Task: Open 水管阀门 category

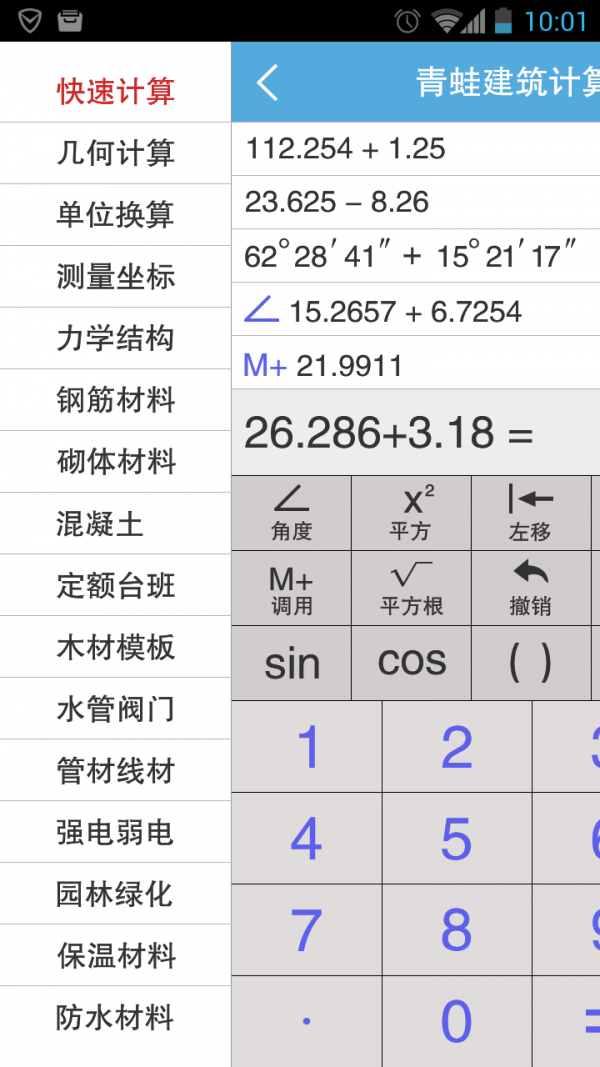Action: [116, 709]
